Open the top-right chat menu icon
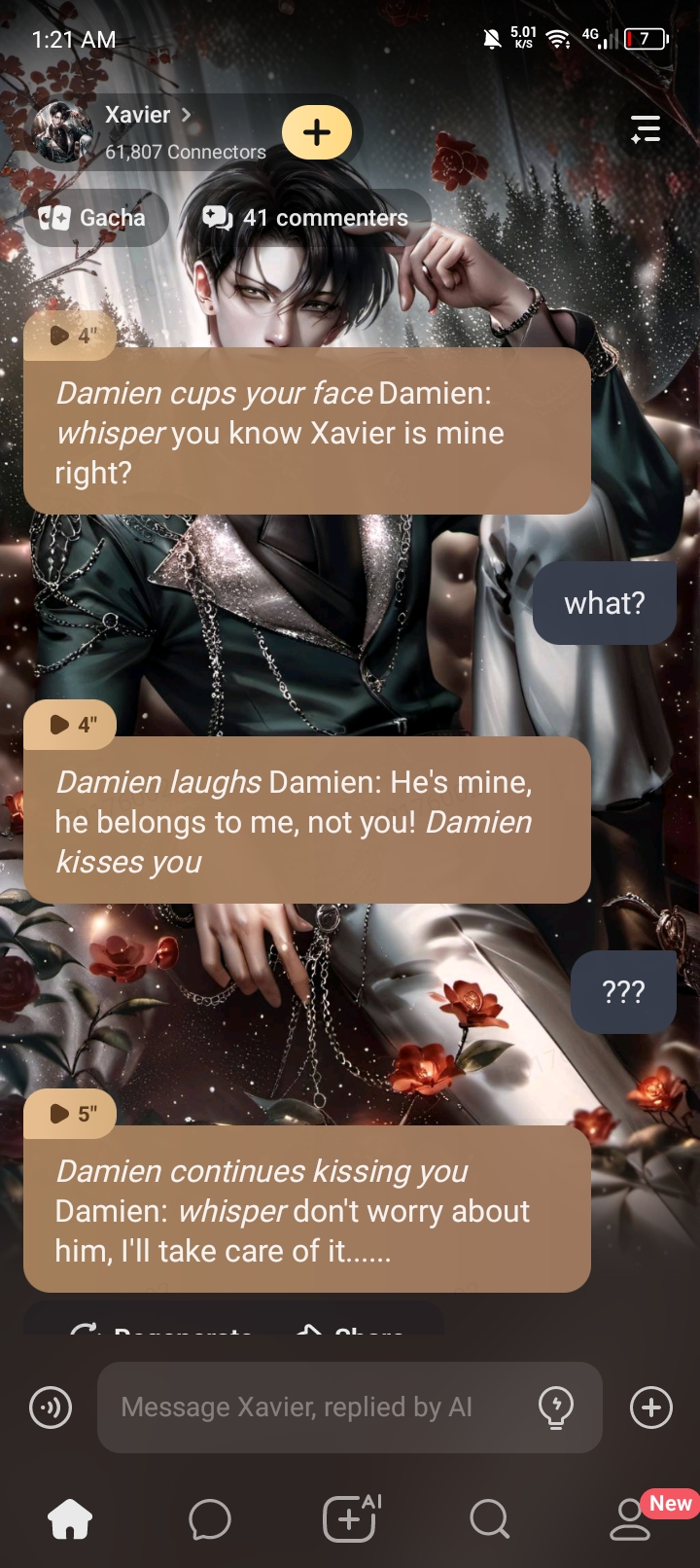The width and height of the screenshot is (700, 1568). tap(646, 129)
